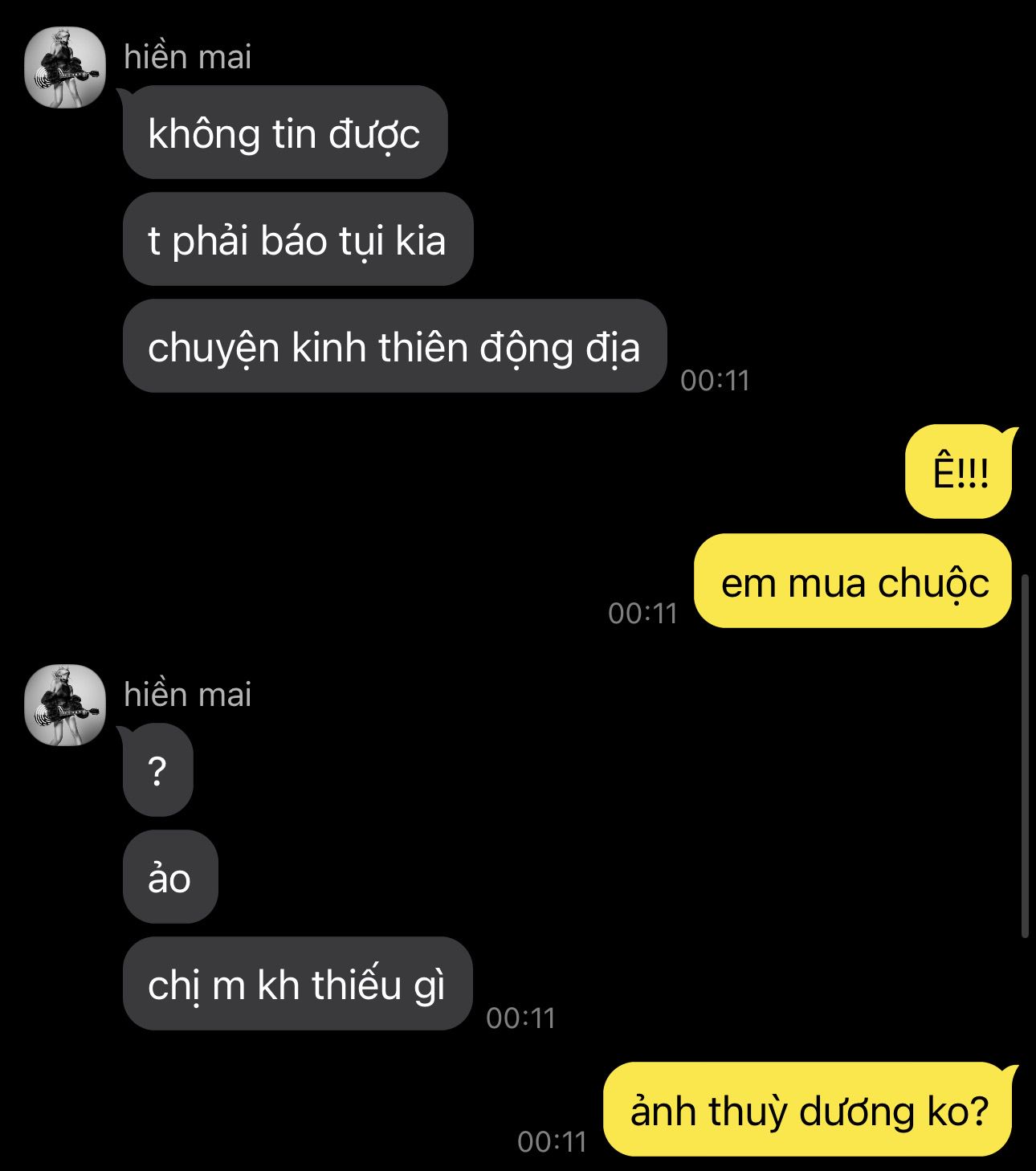Open hiền mai's avatar beside "không tin được"
Image resolution: width=1036 pixels, height=1171 pixels.
click(x=65, y=67)
